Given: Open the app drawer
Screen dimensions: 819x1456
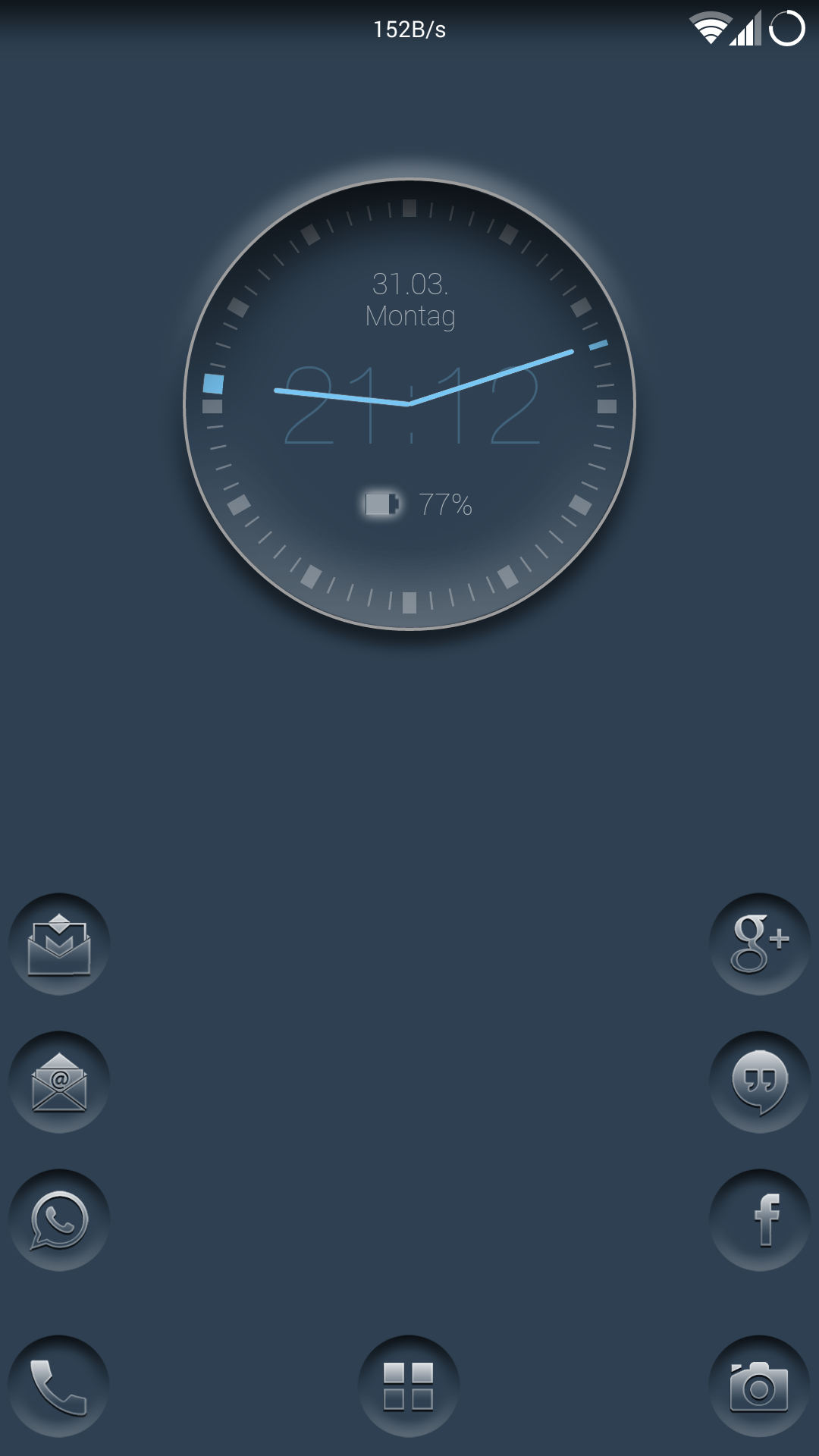Looking at the screenshot, I should (409, 1386).
